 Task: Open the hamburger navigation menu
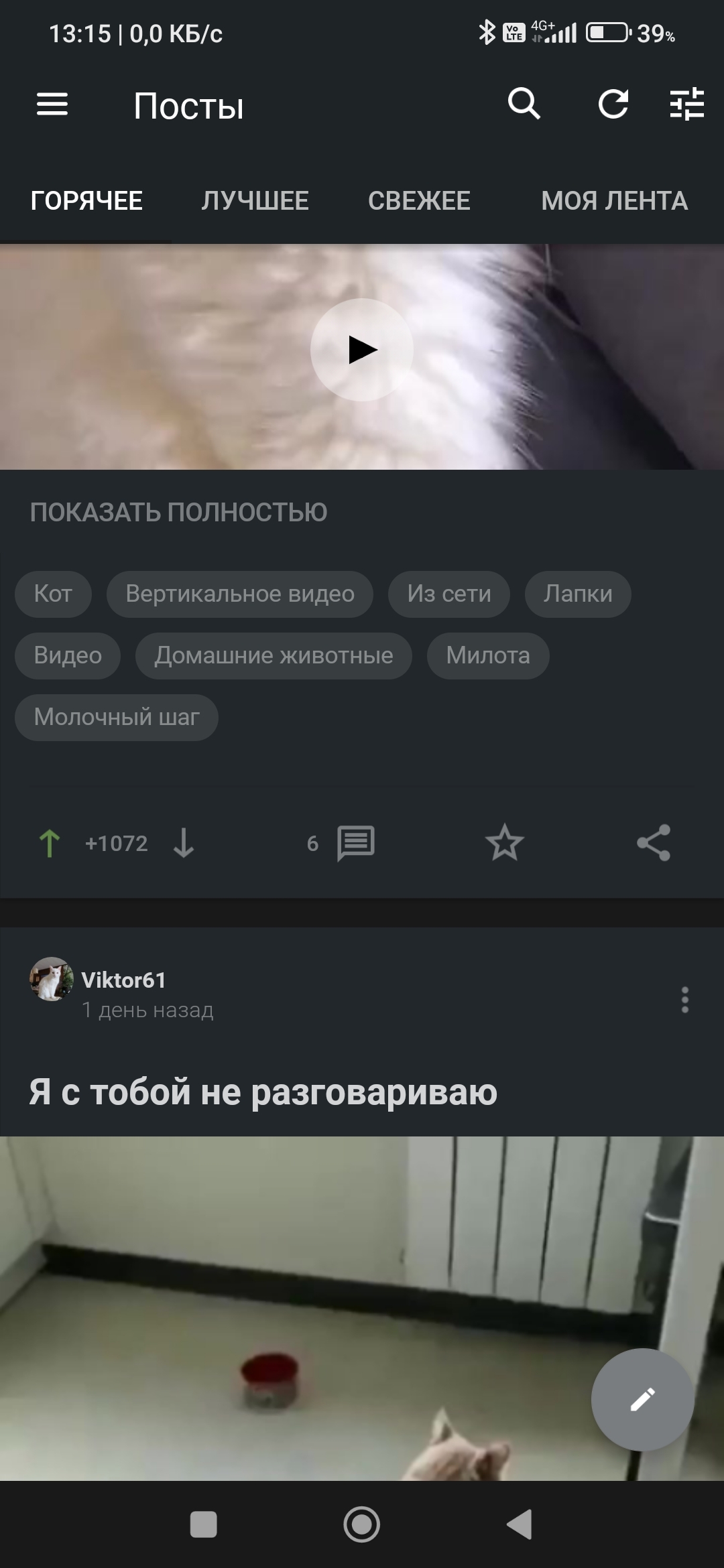point(52,105)
